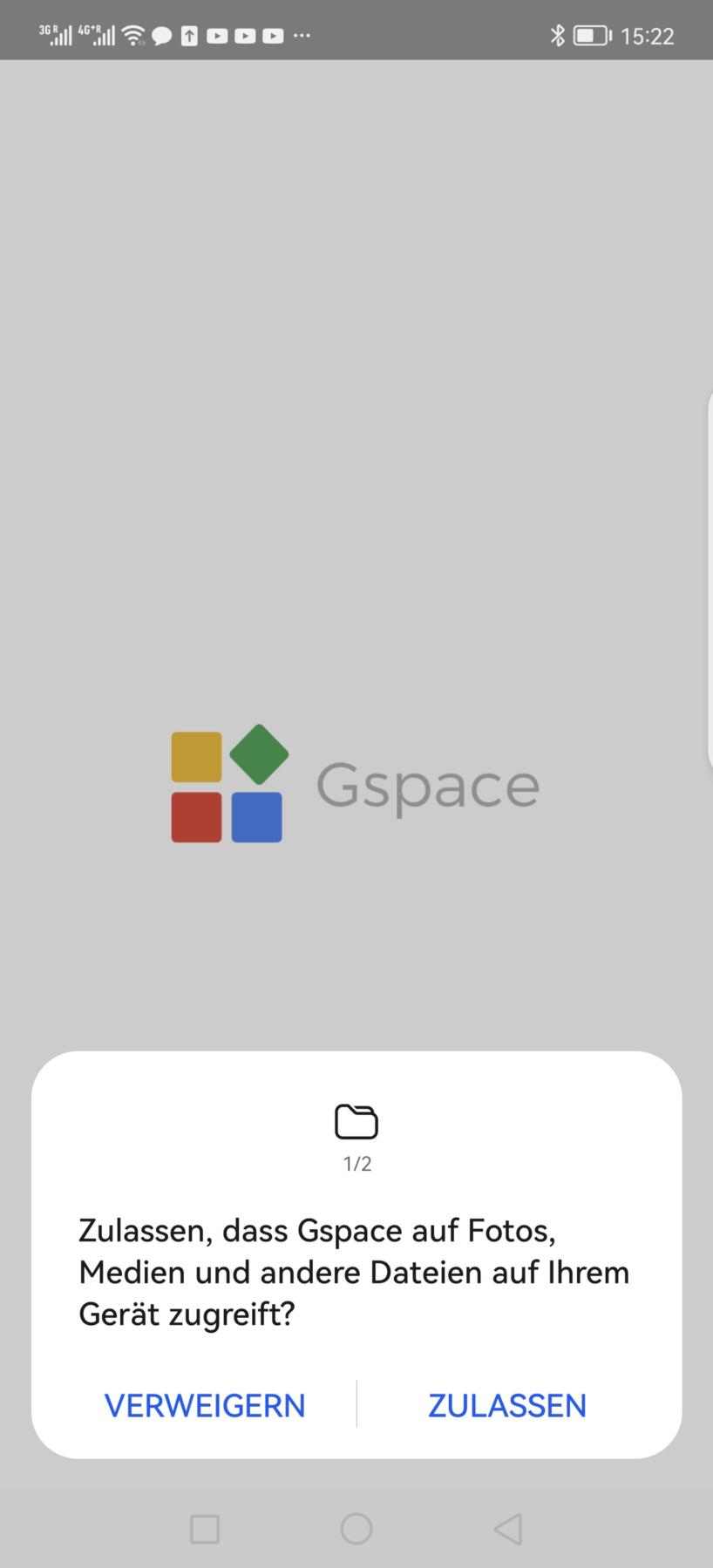This screenshot has height=1568, width=713.
Task: Expand hidden notifications via the ellipsis
Action: click(x=301, y=37)
